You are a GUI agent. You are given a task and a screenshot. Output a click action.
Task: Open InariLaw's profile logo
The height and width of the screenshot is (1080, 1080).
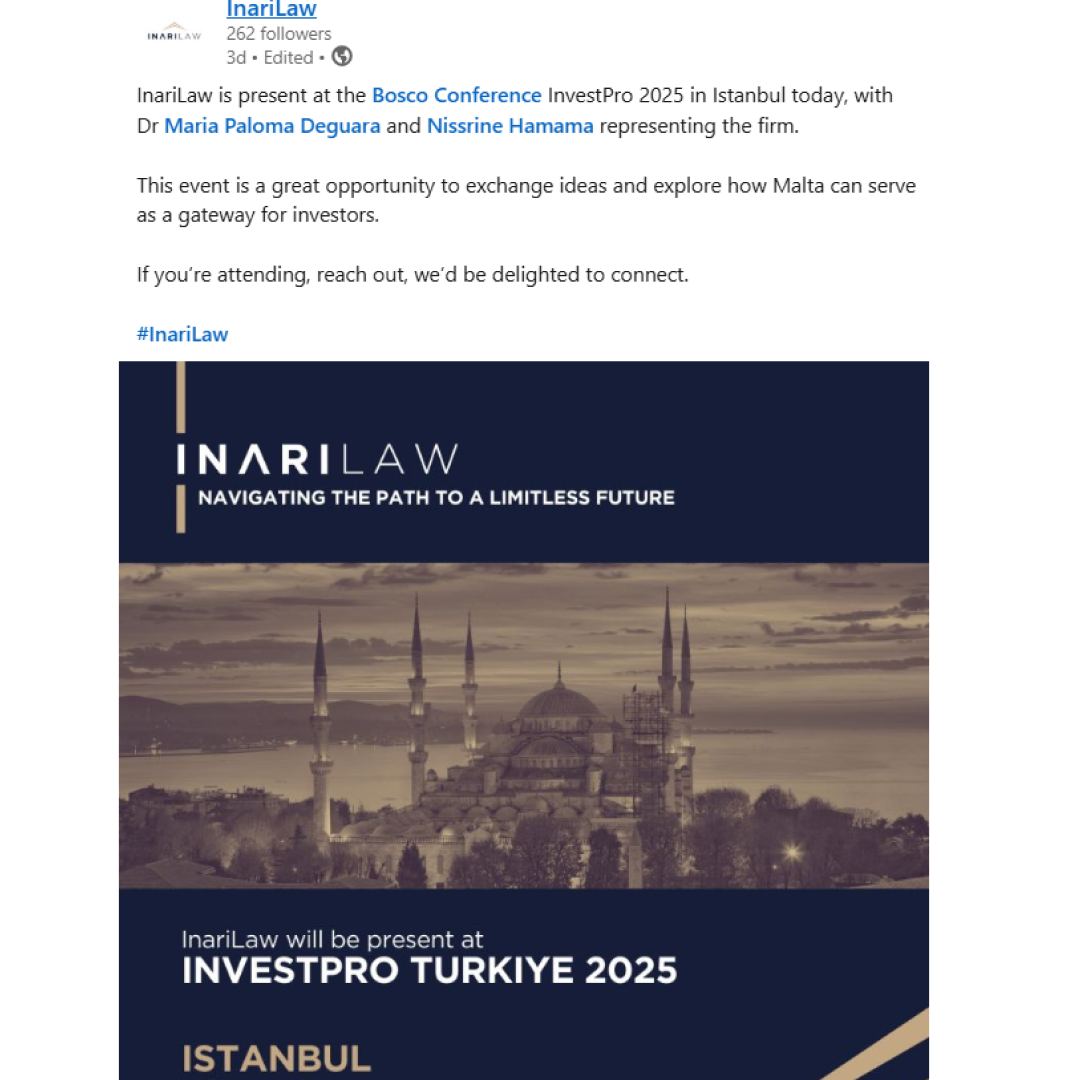[x=174, y=33]
